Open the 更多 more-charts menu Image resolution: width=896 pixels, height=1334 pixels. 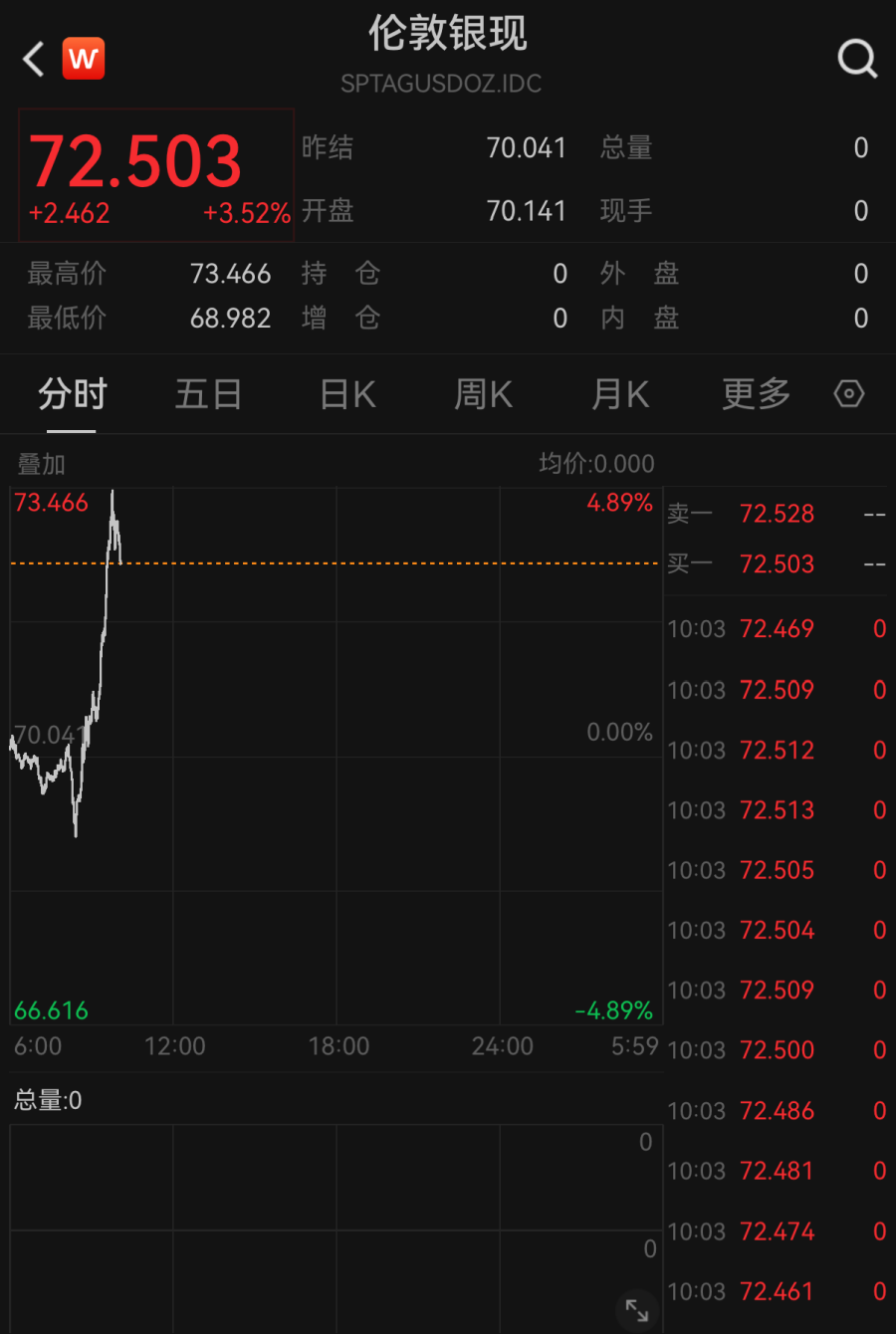(x=756, y=394)
